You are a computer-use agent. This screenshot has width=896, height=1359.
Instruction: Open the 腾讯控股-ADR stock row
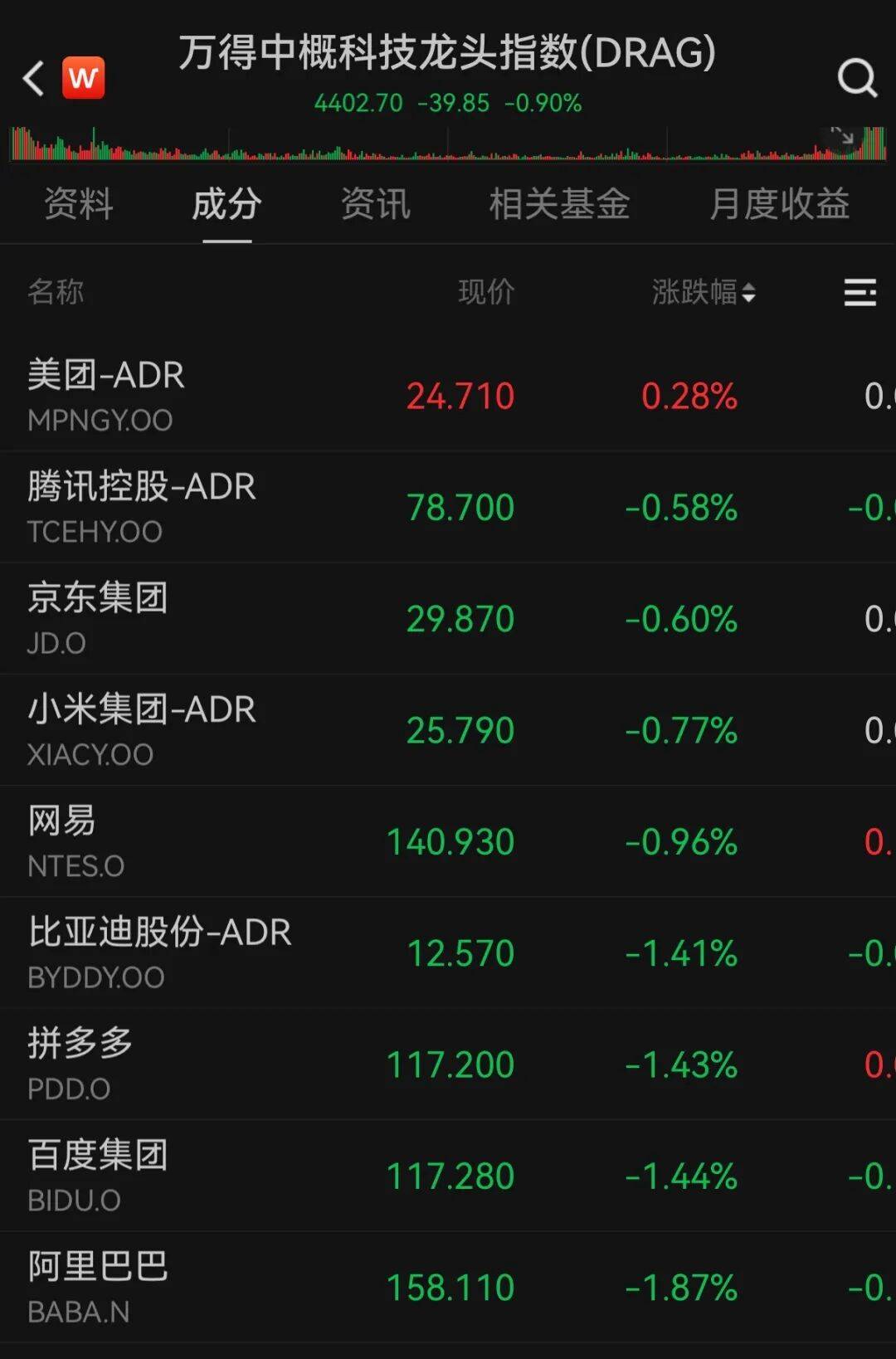point(448,507)
